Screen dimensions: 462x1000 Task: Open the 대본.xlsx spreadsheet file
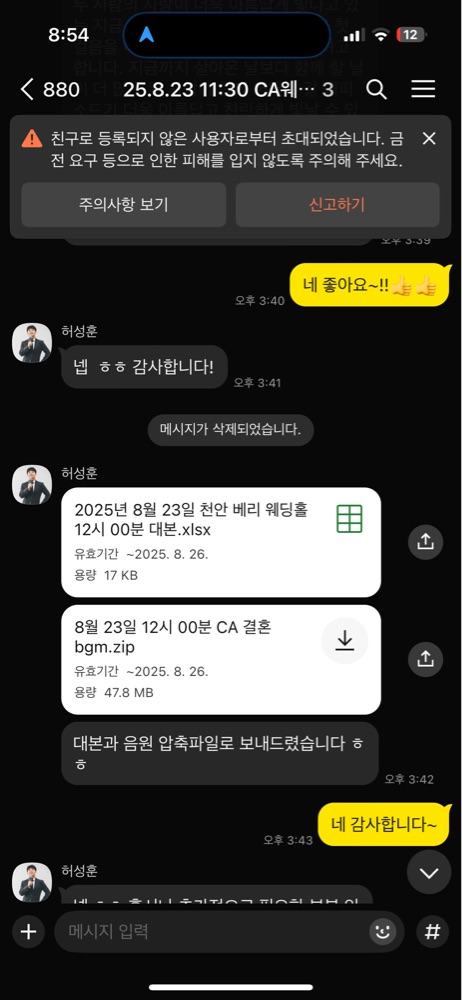coord(221,542)
